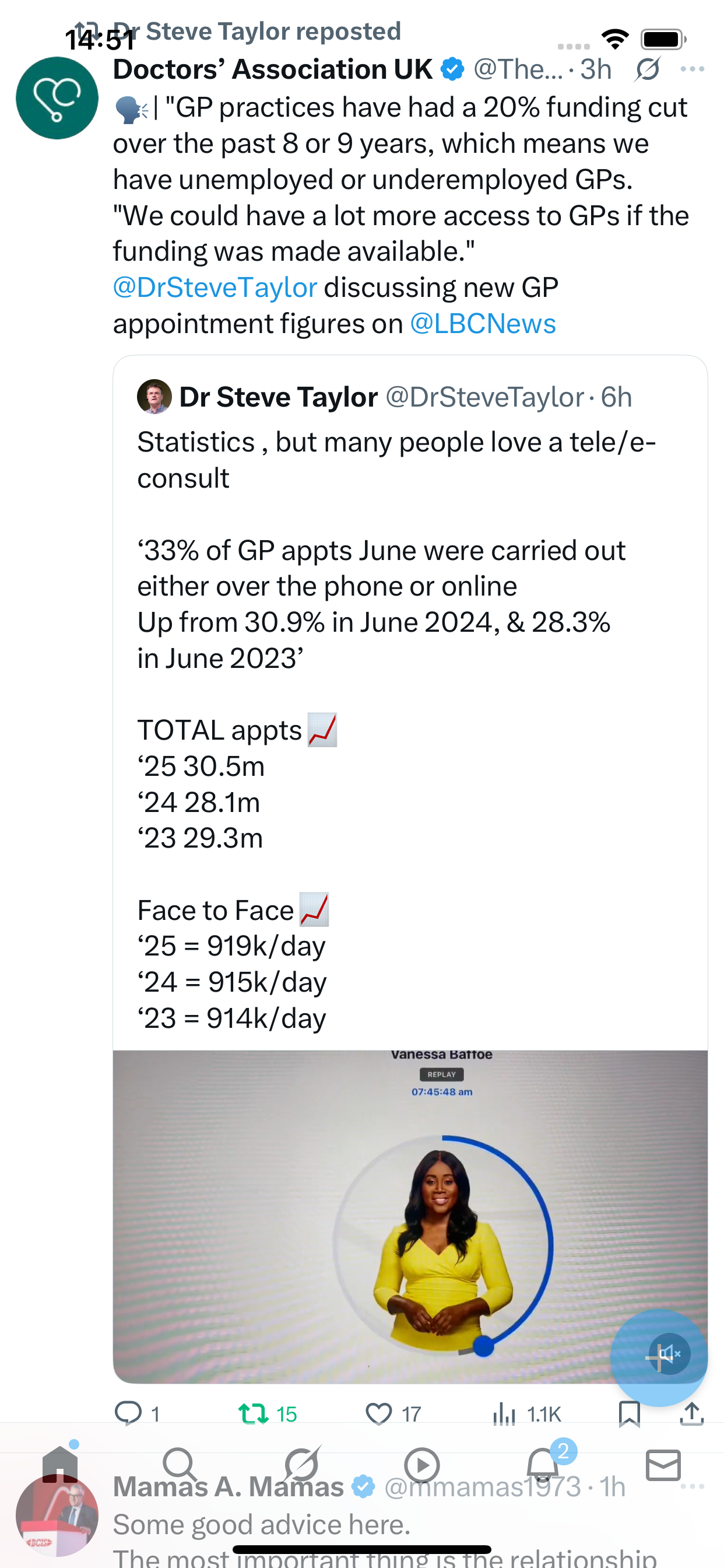This screenshot has height=1568, width=724.
Task: Open the Messages tab
Action: click(663, 1465)
